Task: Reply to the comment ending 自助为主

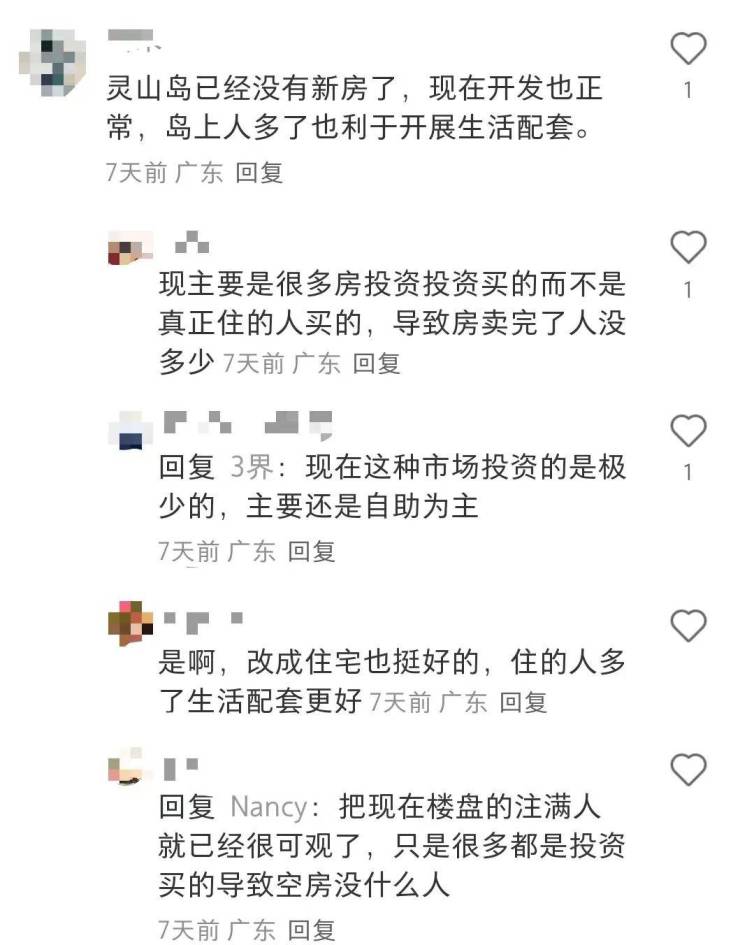Action: tap(311, 551)
